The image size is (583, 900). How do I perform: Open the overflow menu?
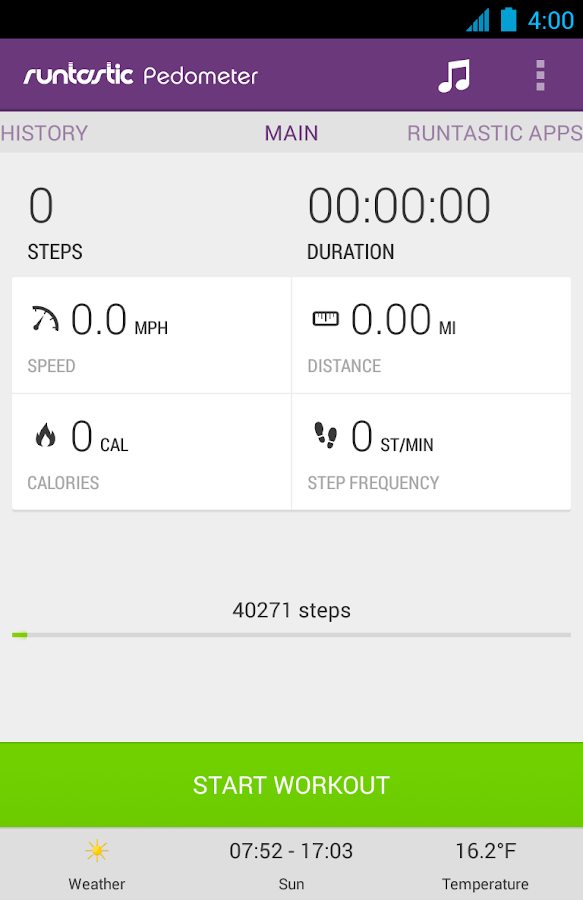[540, 76]
